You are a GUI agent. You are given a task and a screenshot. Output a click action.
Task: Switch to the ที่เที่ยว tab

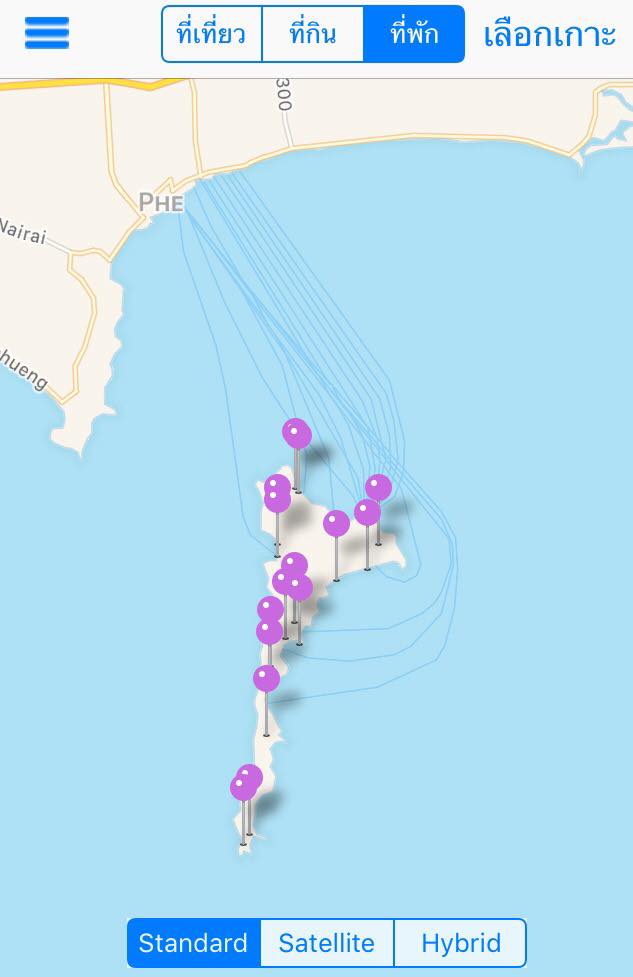211,35
